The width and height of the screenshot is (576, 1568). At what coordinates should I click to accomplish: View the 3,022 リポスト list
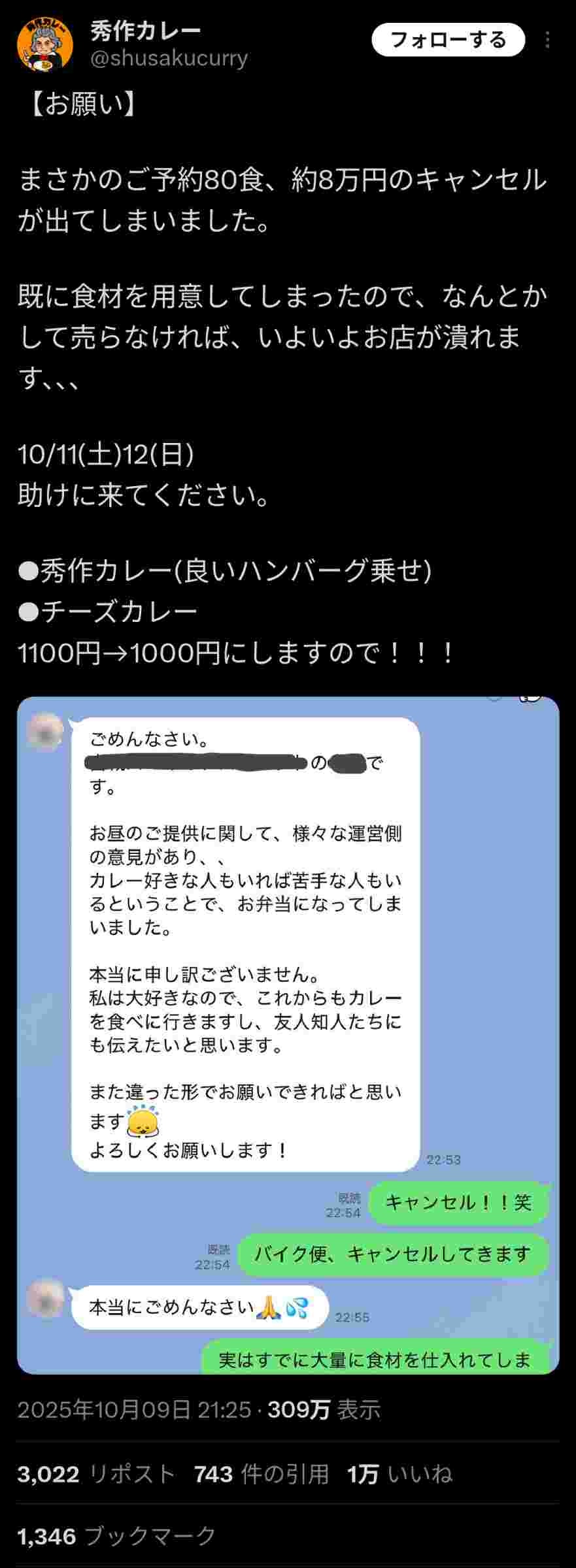97,1474
